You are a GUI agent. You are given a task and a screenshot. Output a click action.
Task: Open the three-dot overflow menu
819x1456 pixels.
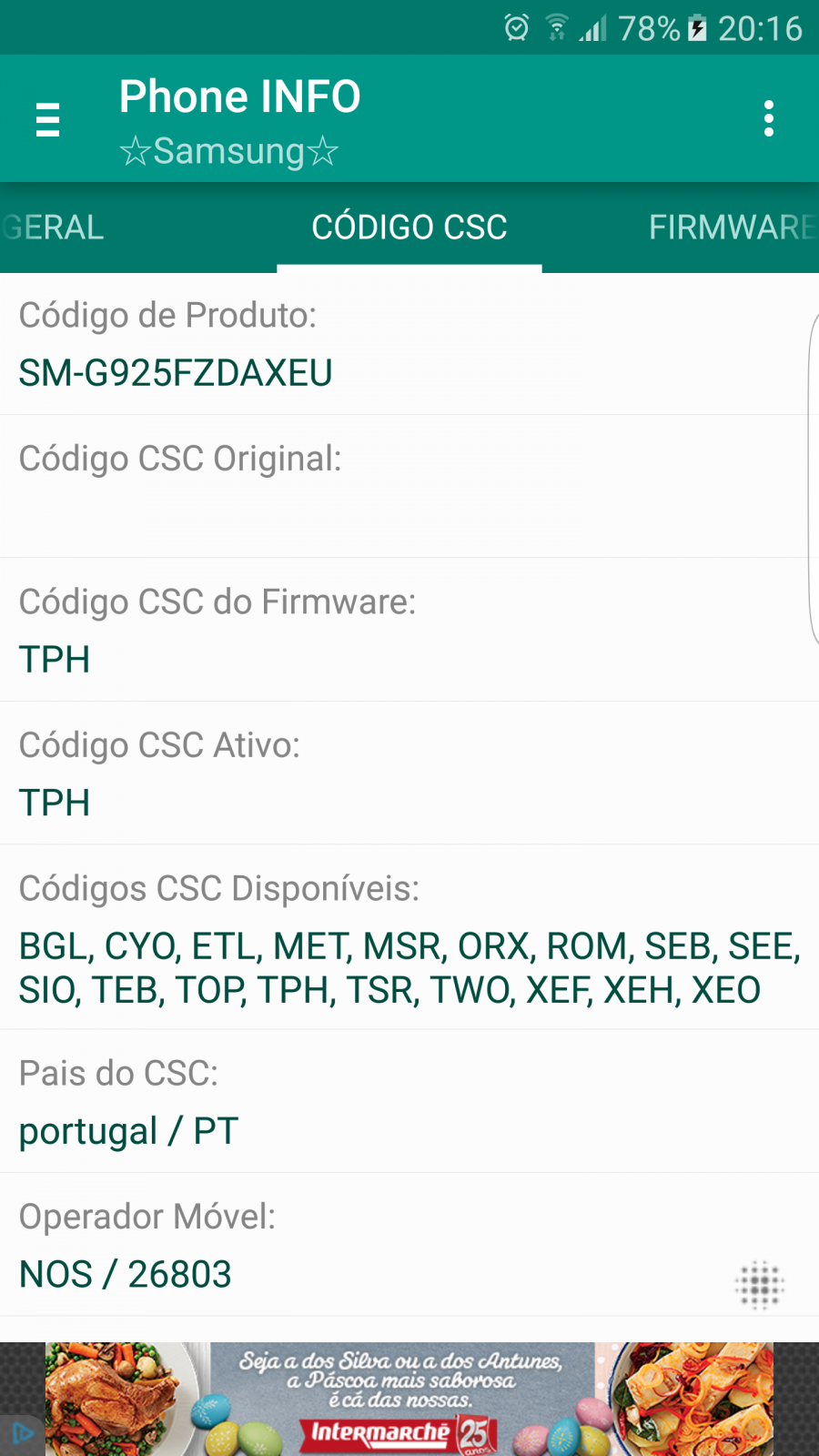(x=769, y=118)
